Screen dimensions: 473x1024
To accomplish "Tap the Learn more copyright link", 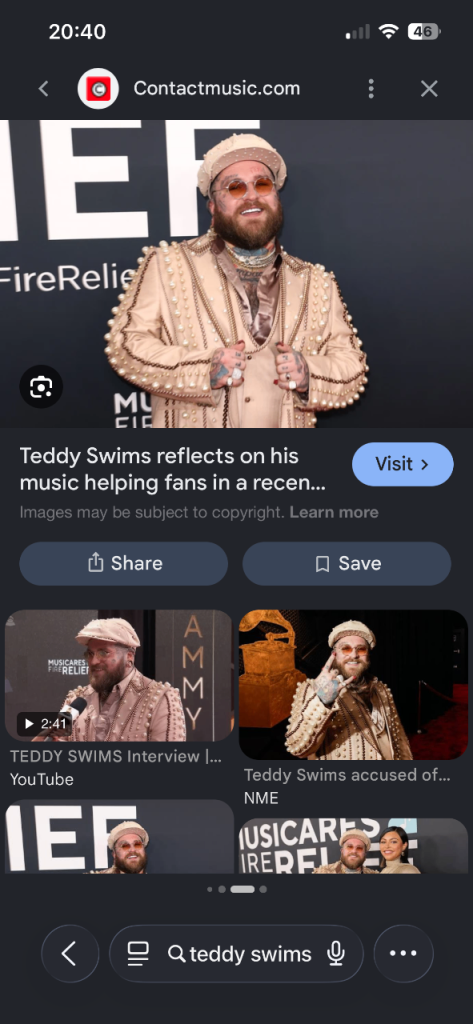I will pyautogui.click(x=334, y=513).
